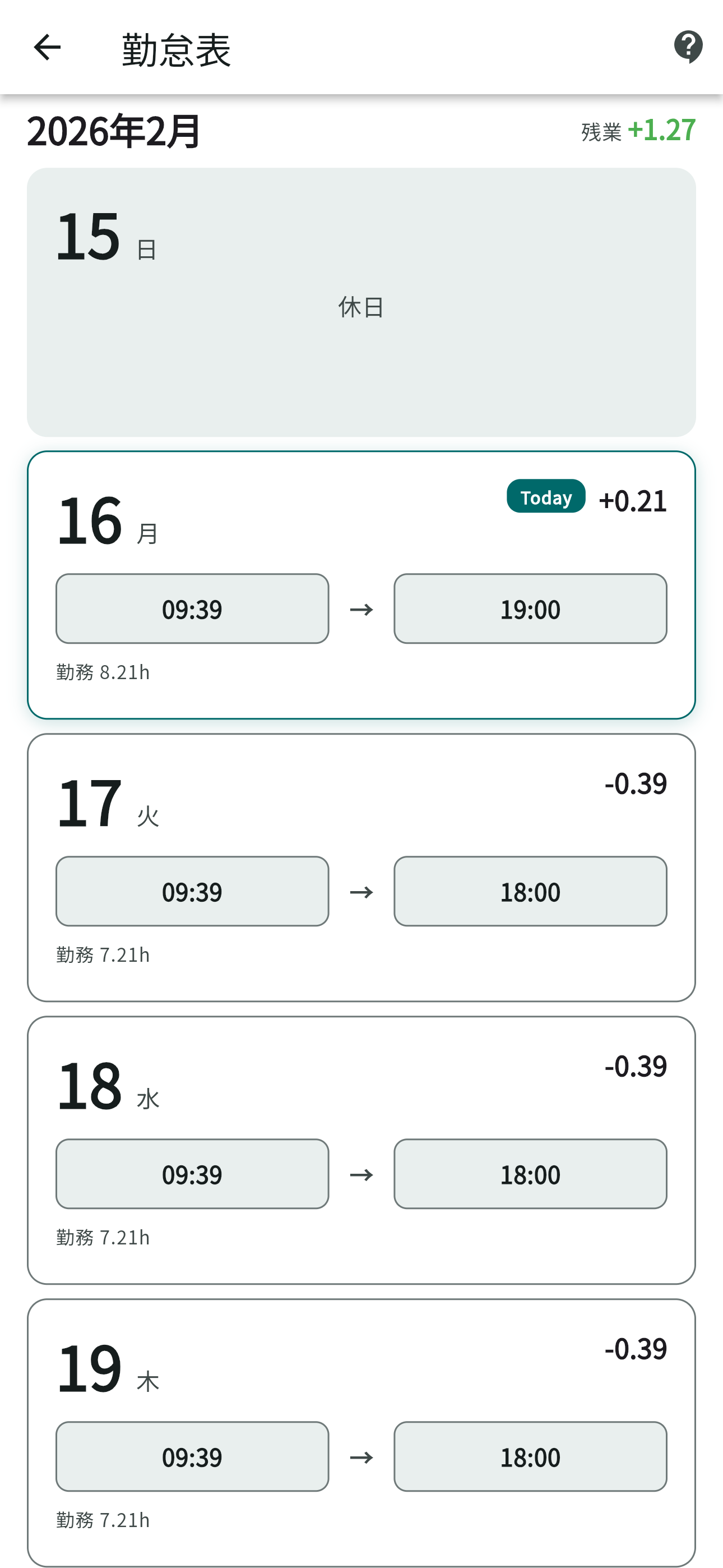
Task: Tap the +0.21 overtime value for today
Action: (x=633, y=500)
